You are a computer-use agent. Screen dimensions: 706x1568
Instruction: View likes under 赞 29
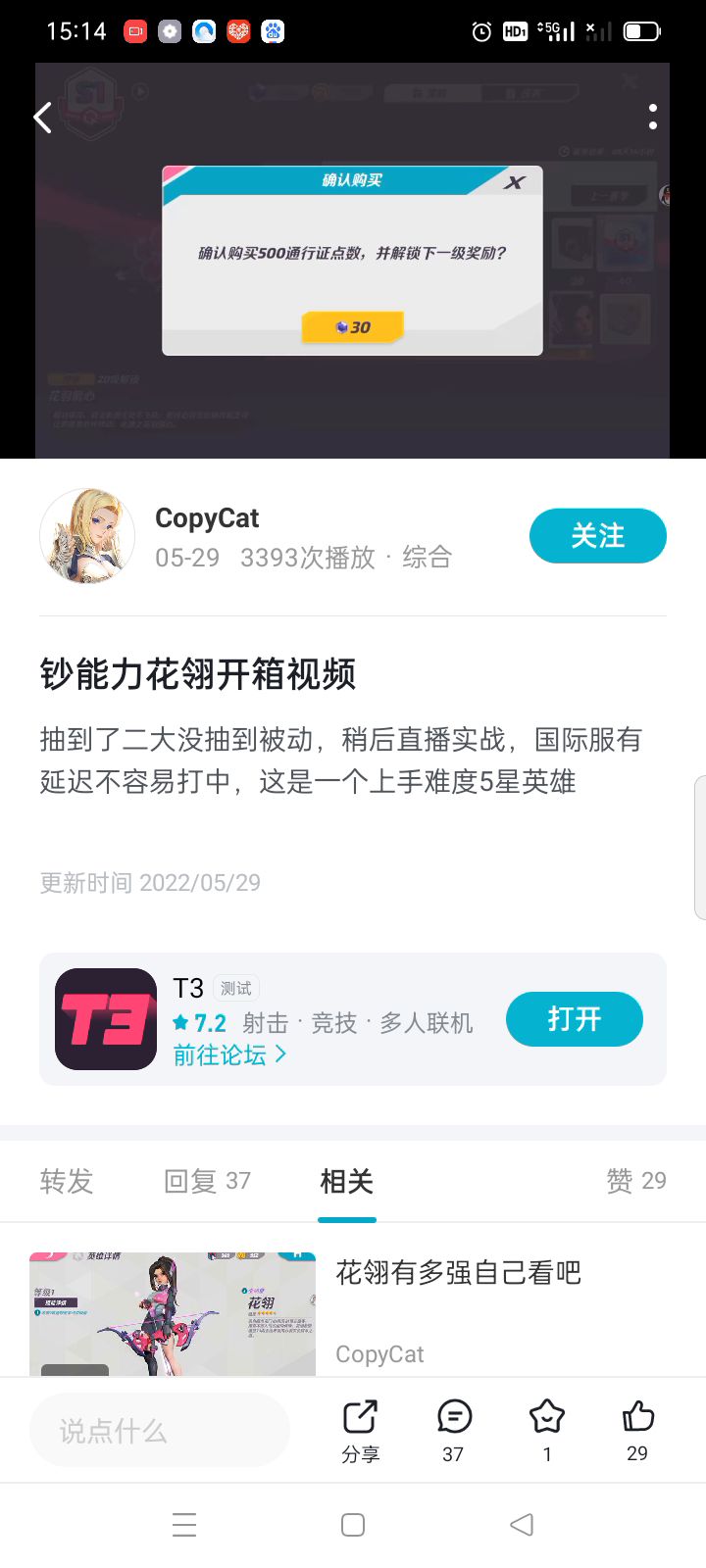pos(635,1181)
